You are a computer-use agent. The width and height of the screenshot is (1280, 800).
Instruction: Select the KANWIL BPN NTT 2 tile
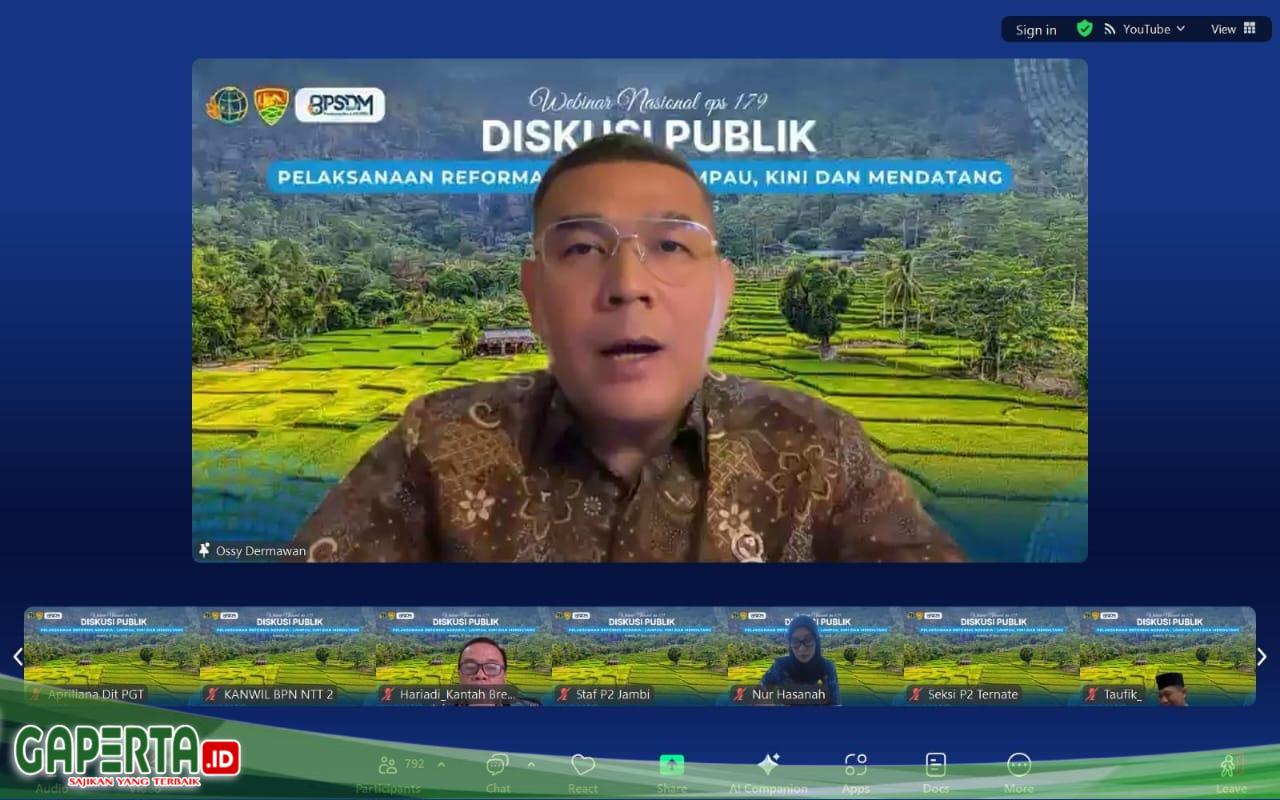pyautogui.click(x=287, y=655)
